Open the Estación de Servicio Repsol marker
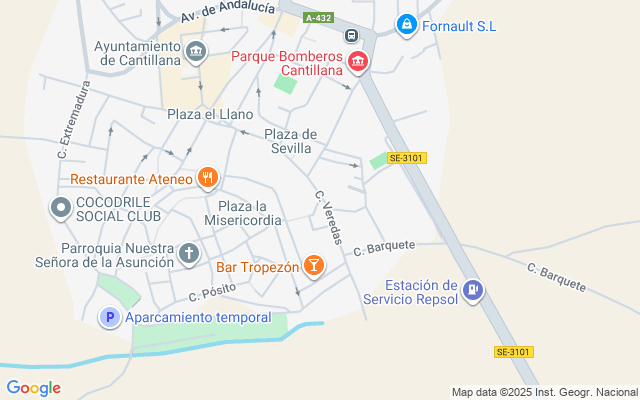Image resolution: width=640 pixels, height=400 pixels. point(473,292)
